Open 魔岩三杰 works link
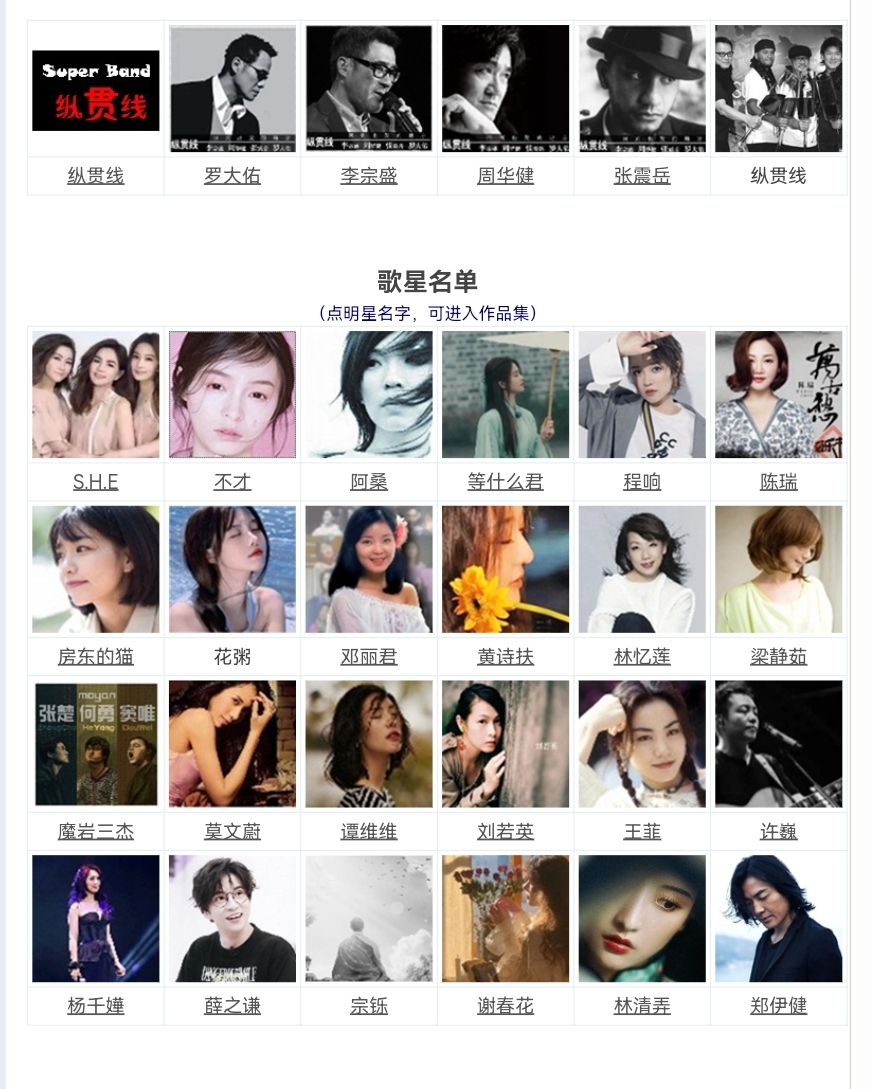This screenshot has height=1089, width=872. tap(96, 832)
